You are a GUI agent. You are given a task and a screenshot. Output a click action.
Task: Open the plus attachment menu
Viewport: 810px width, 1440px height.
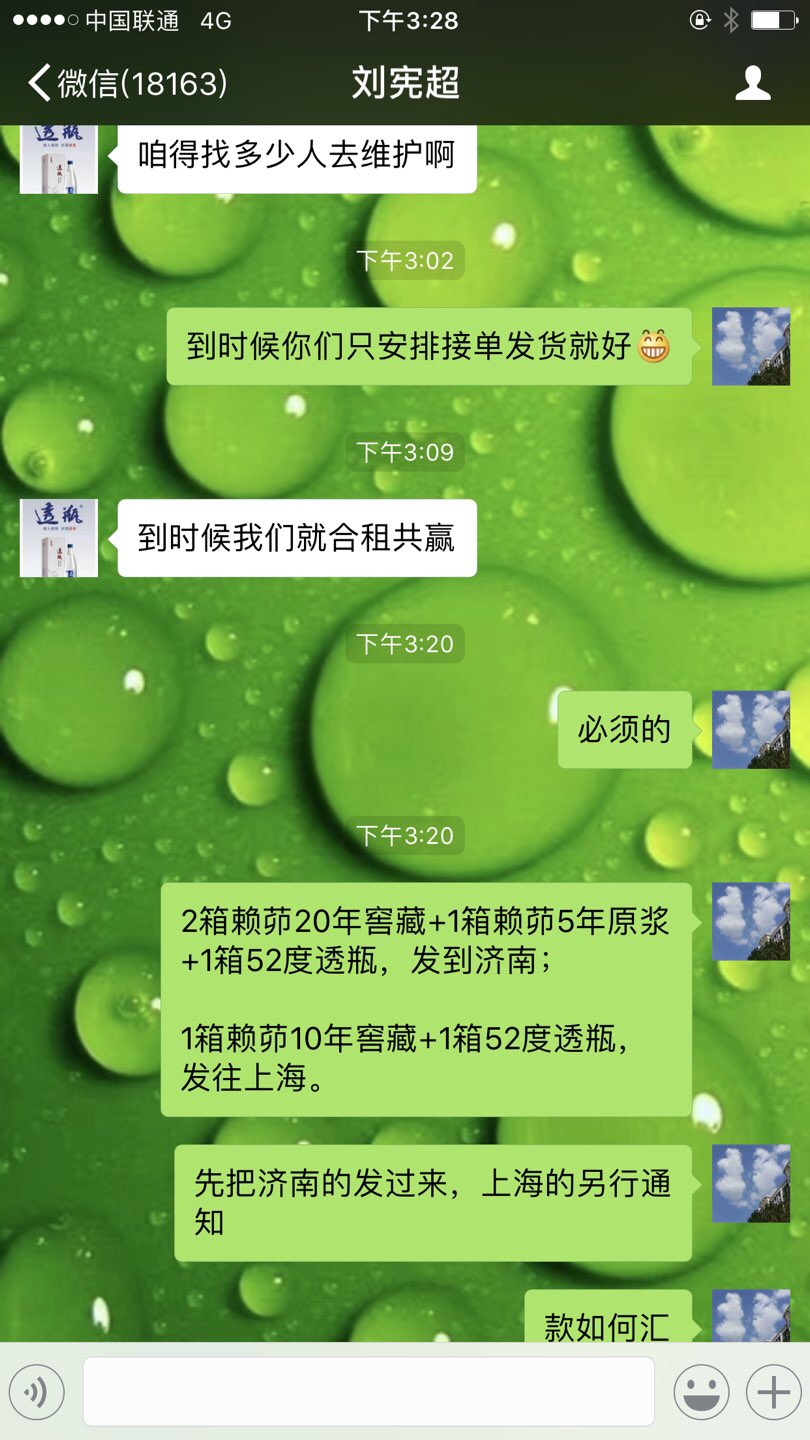coord(773,1391)
